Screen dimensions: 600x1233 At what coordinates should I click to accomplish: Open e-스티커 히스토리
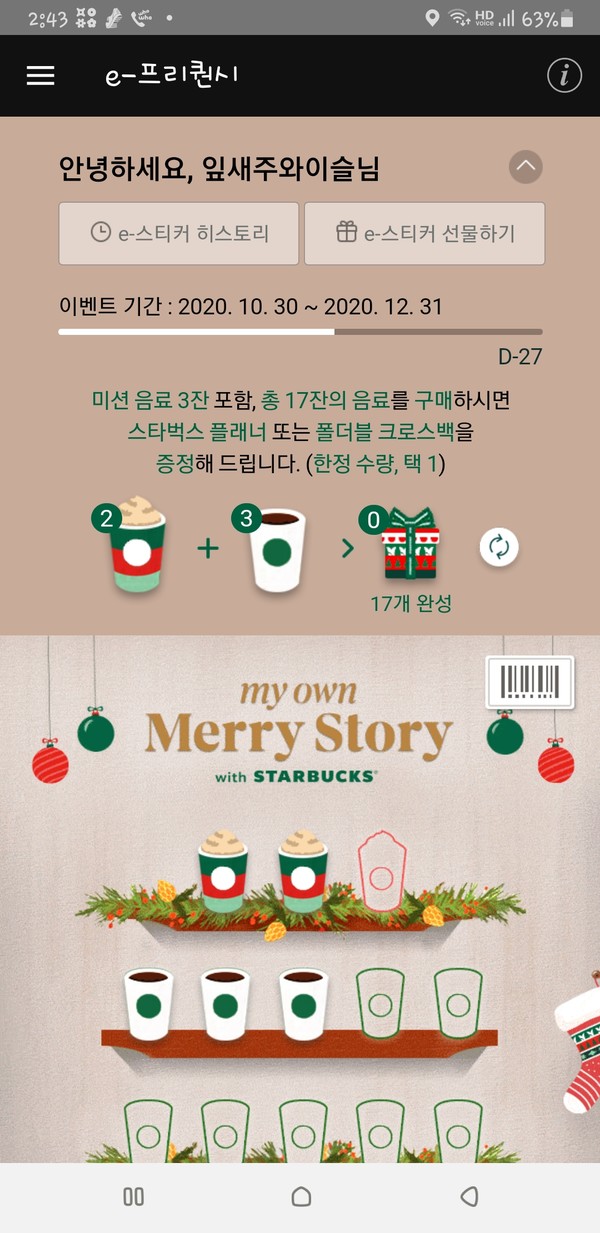click(x=179, y=233)
